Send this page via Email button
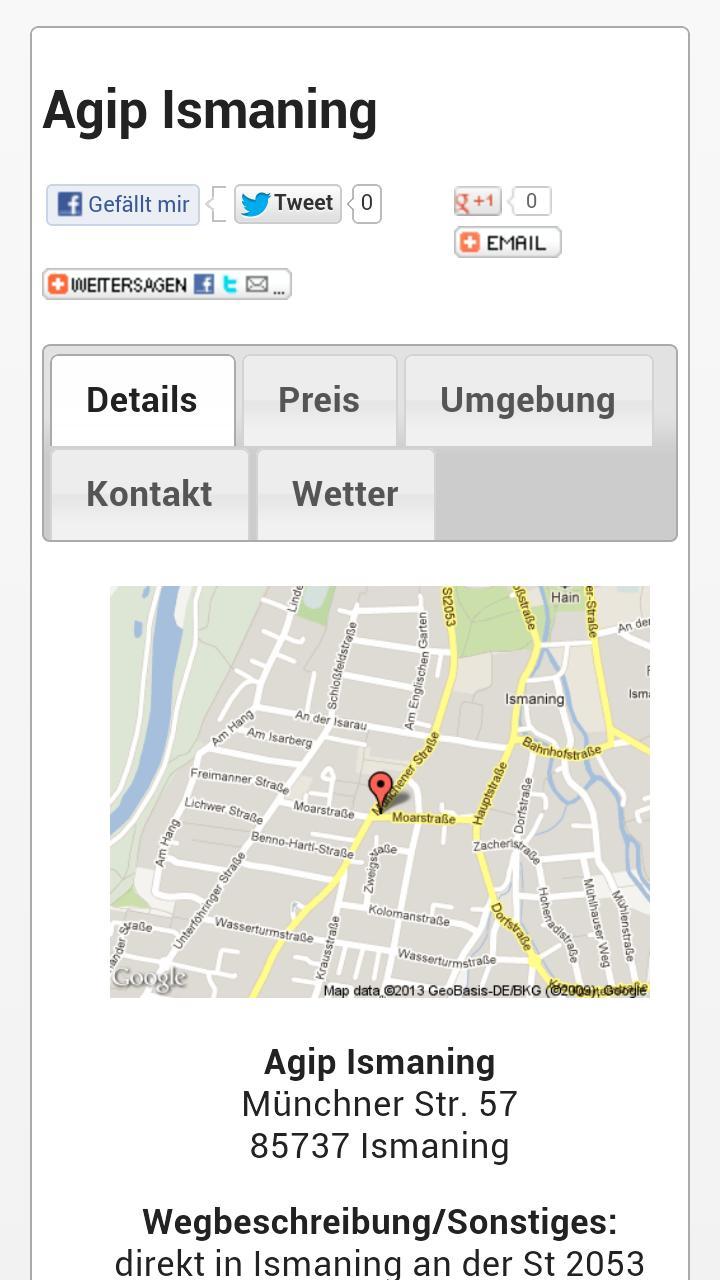The image size is (720, 1280). (x=507, y=242)
